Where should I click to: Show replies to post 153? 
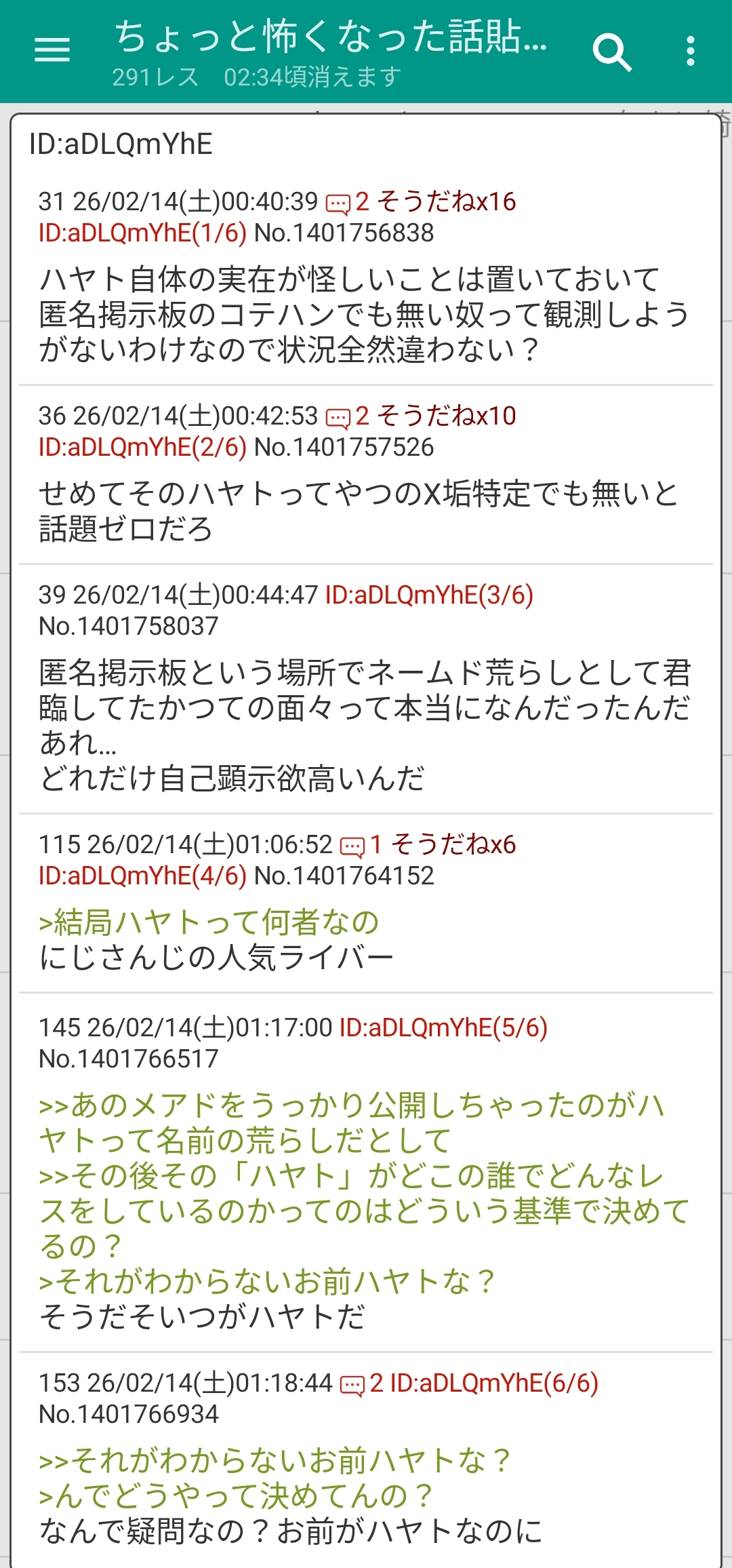pyautogui.click(x=361, y=1384)
